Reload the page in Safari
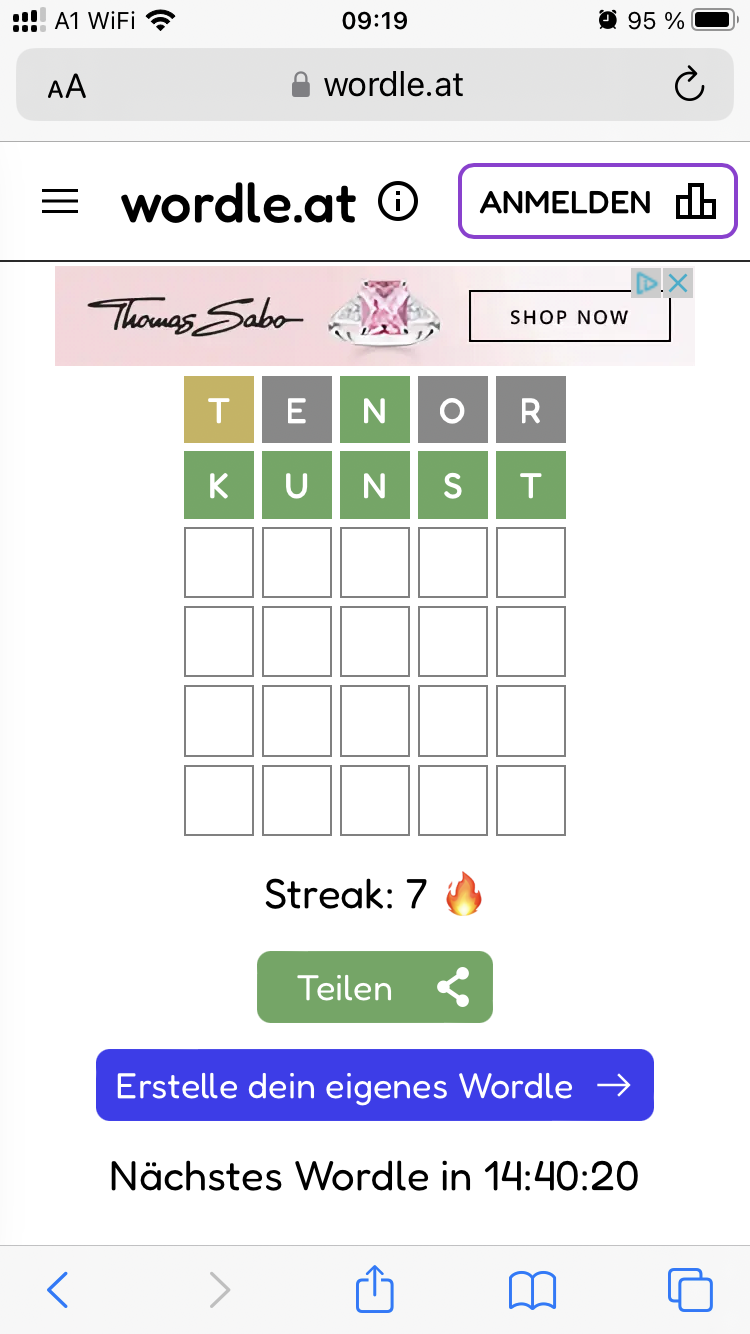The height and width of the screenshot is (1334, 750). (689, 86)
